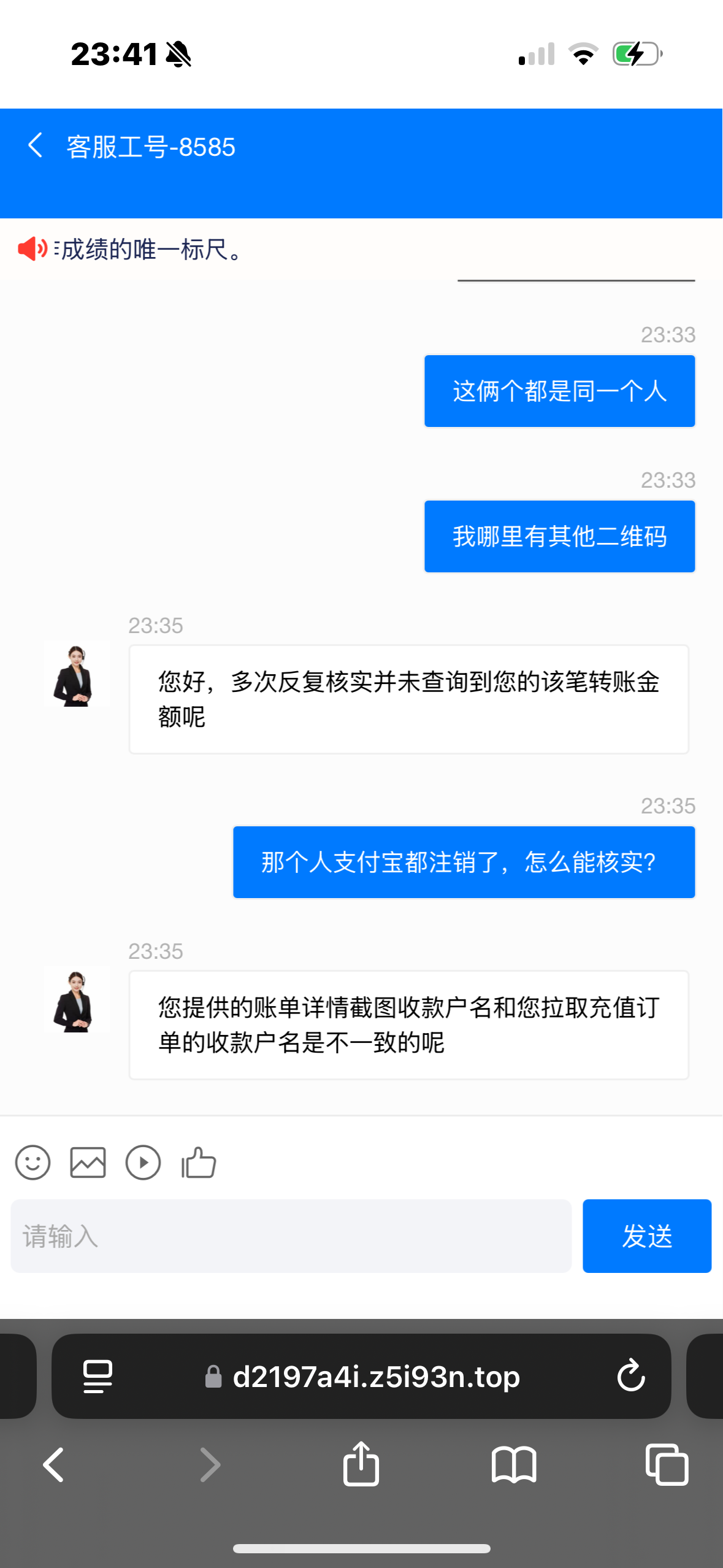Open the video send icon
Screen dimensions: 723x1568
point(143,1161)
